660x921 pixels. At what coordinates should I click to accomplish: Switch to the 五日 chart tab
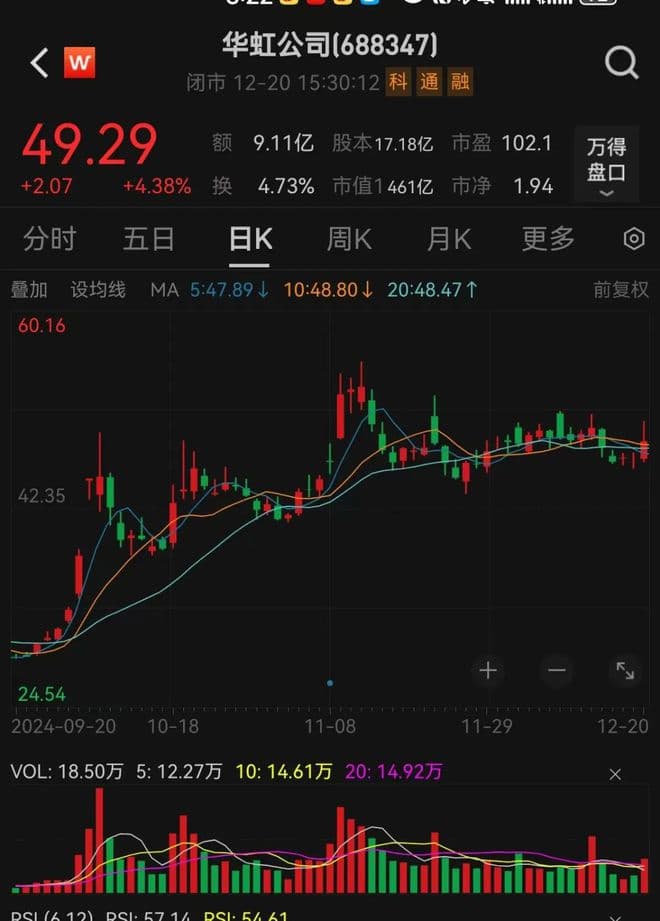pyautogui.click(x=149, y=240)
